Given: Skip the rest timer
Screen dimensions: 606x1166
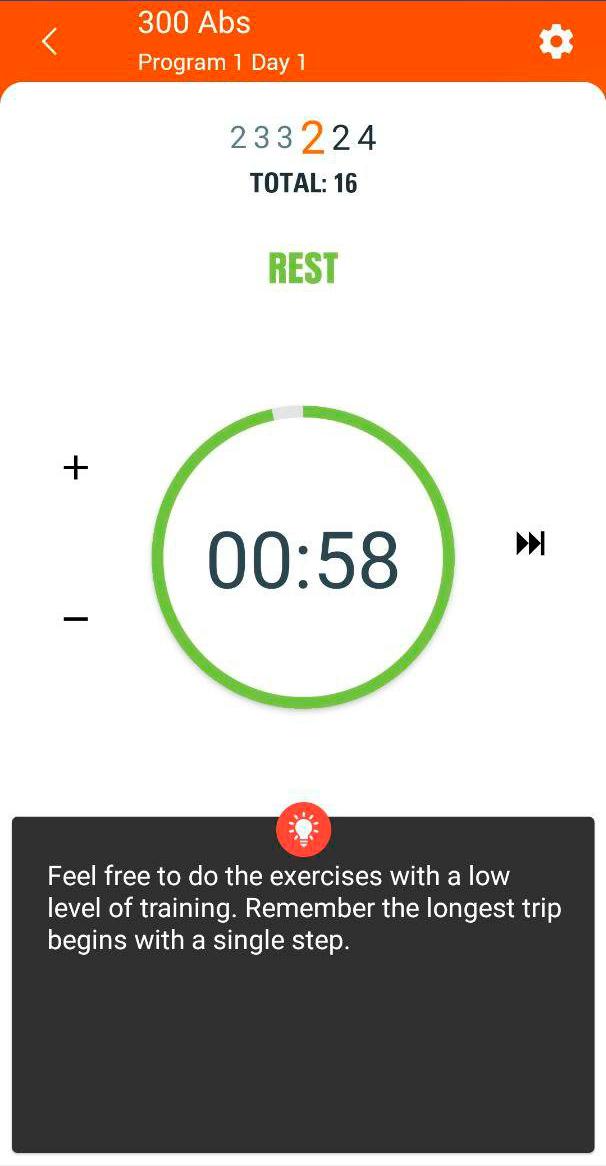Looking at the screenshot, I should coord(530,544).
